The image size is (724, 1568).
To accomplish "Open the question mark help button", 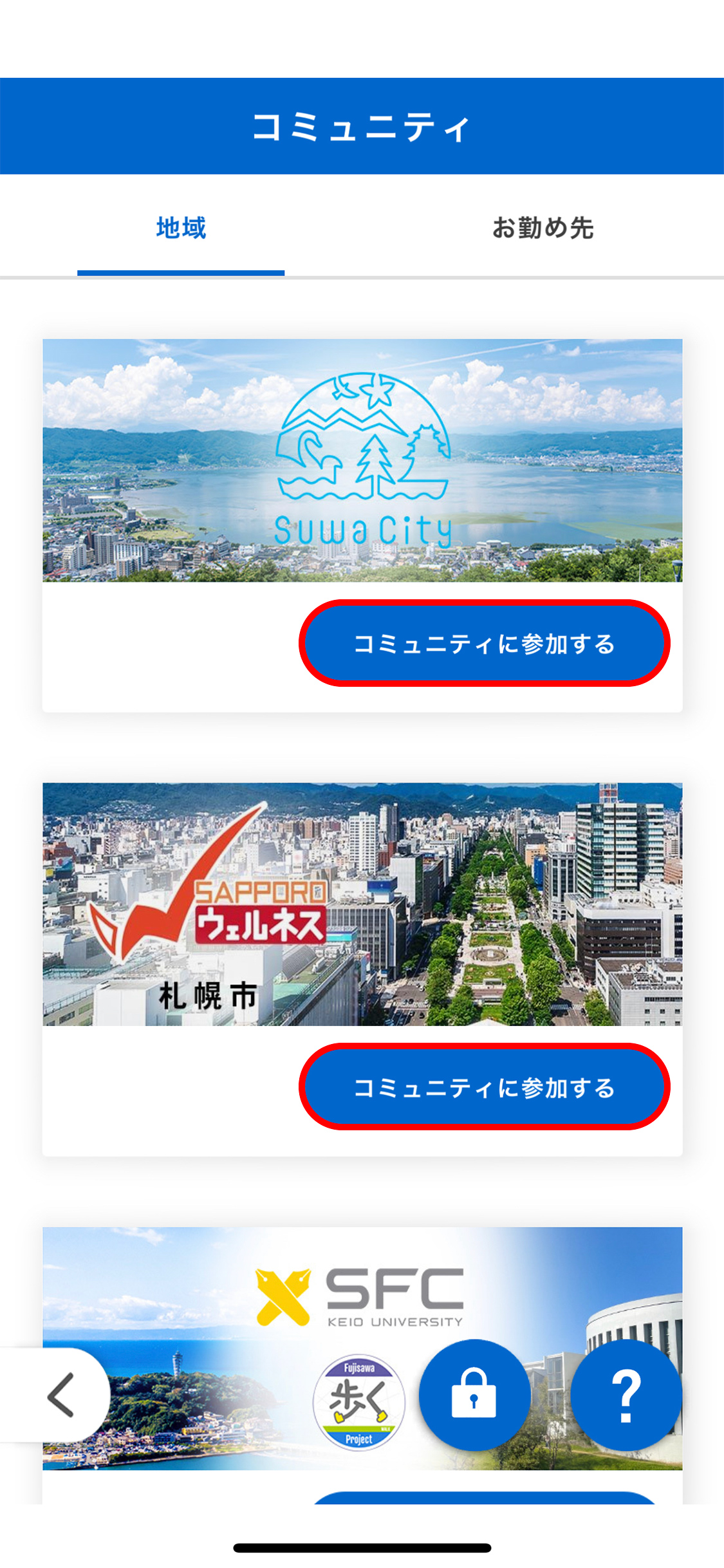I will point(626,1394).
